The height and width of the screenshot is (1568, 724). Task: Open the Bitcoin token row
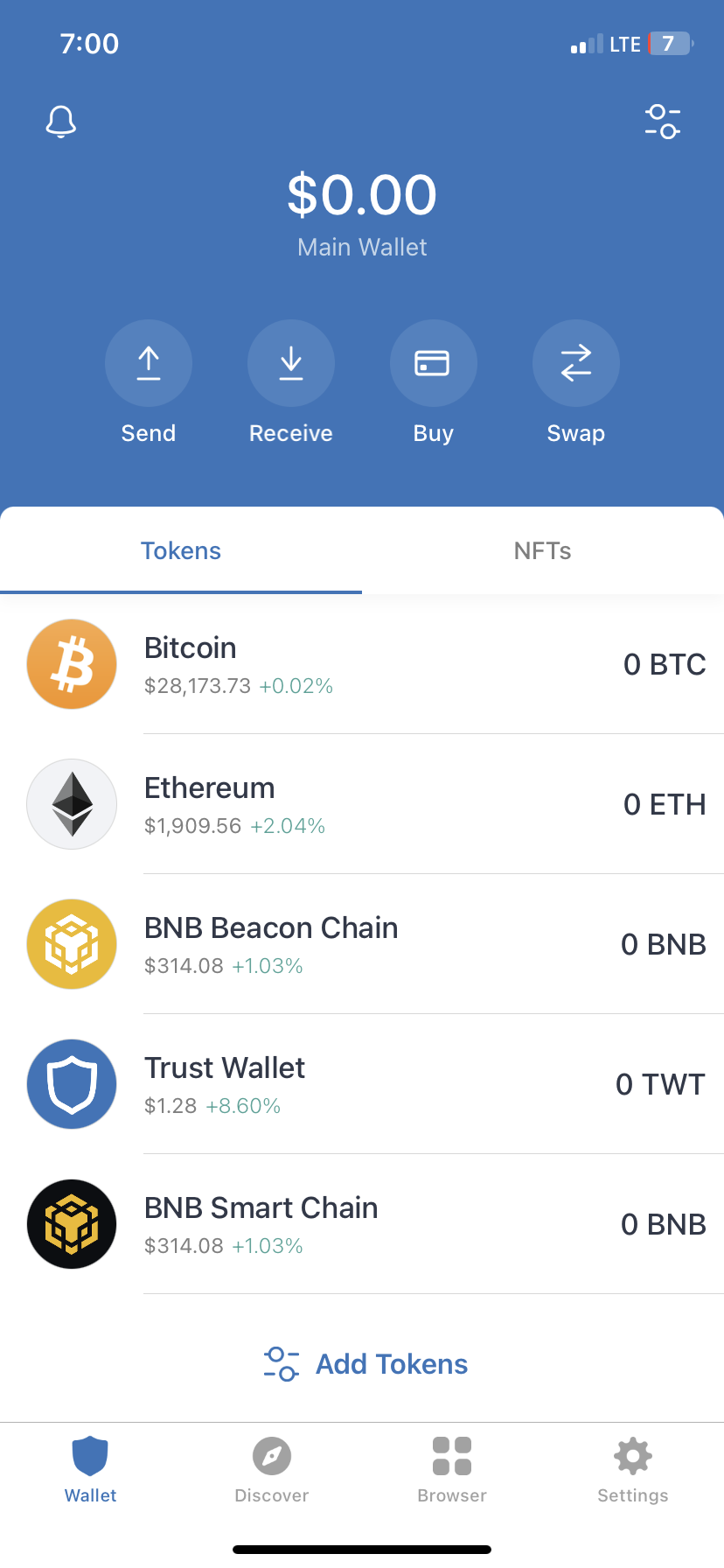click(362, 664)
